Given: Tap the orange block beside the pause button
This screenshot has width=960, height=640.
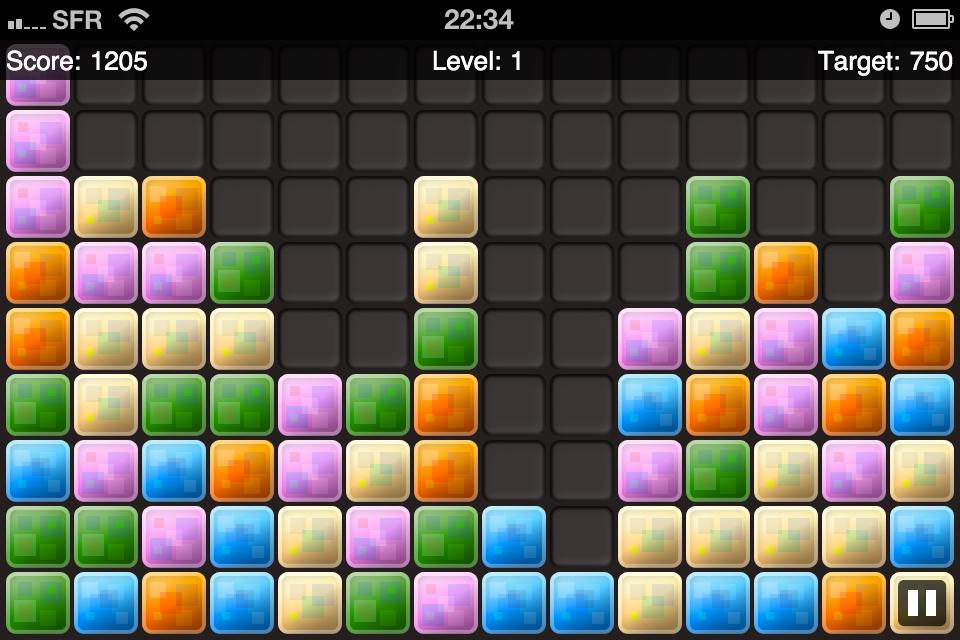Looking at the screenshot, I should (x=853, y=603).
